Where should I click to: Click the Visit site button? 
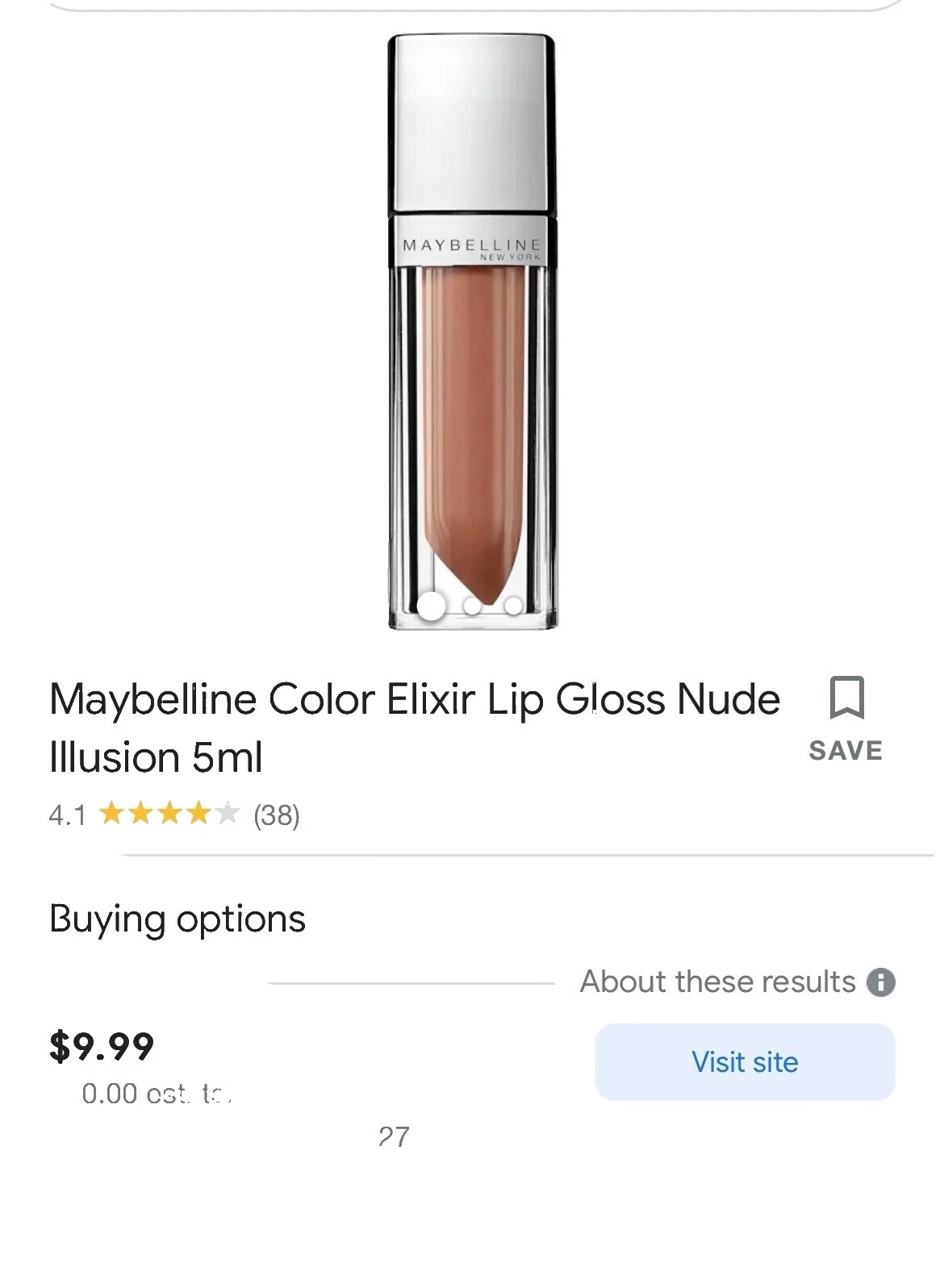pyautogui.click(x=744, y=1062)
